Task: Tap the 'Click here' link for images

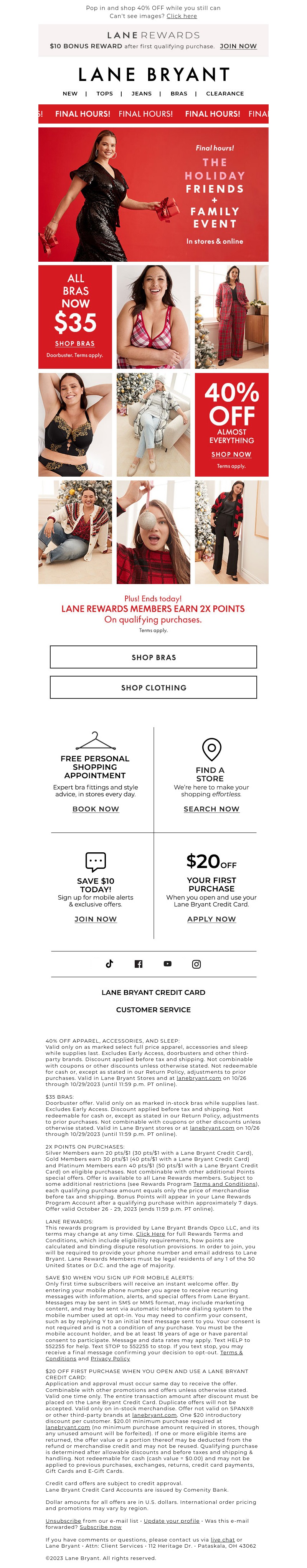Action: click(182, 16)
